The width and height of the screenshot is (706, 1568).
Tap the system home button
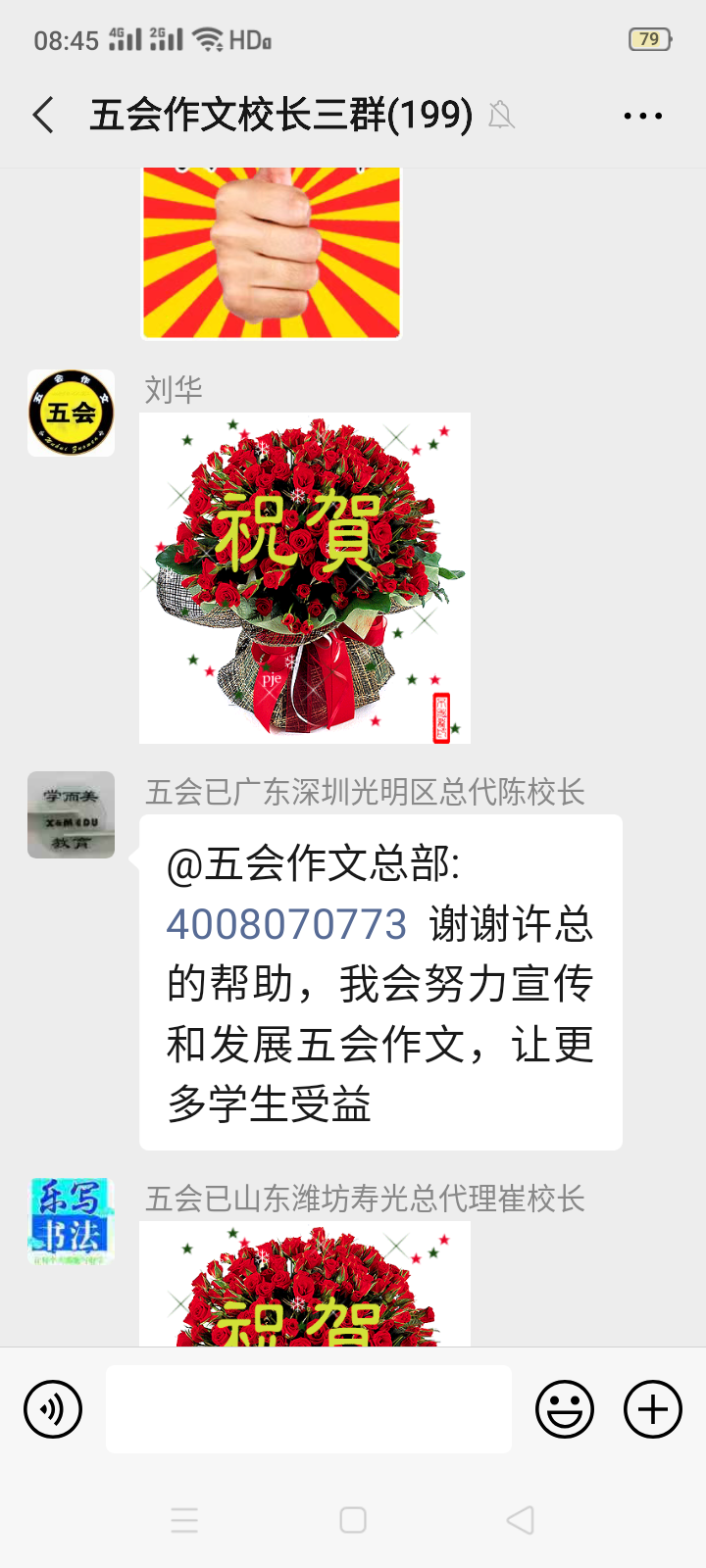pyautogui.click(x=352, y=1520)
